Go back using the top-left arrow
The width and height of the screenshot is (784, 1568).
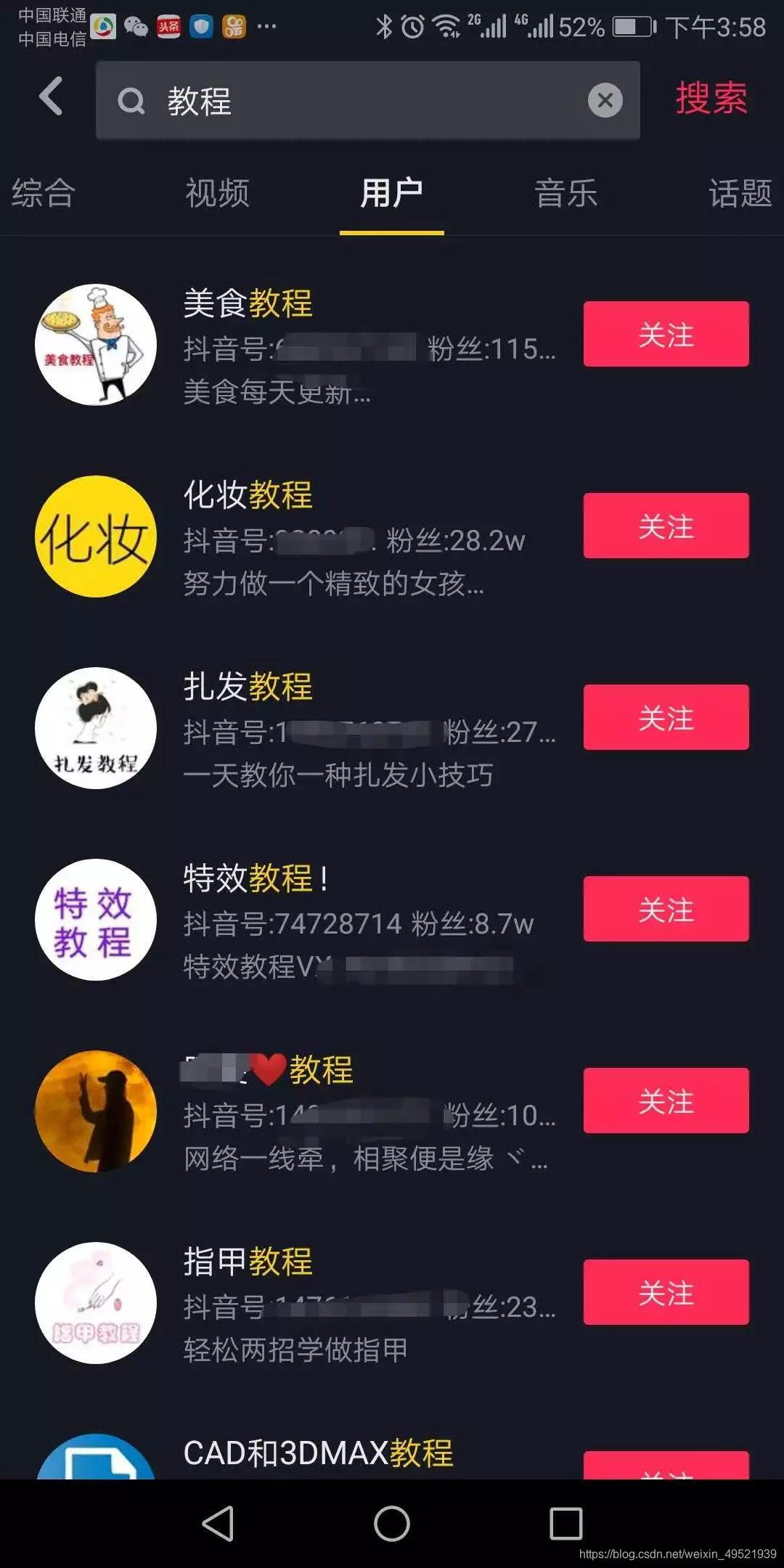click(51, 97)
